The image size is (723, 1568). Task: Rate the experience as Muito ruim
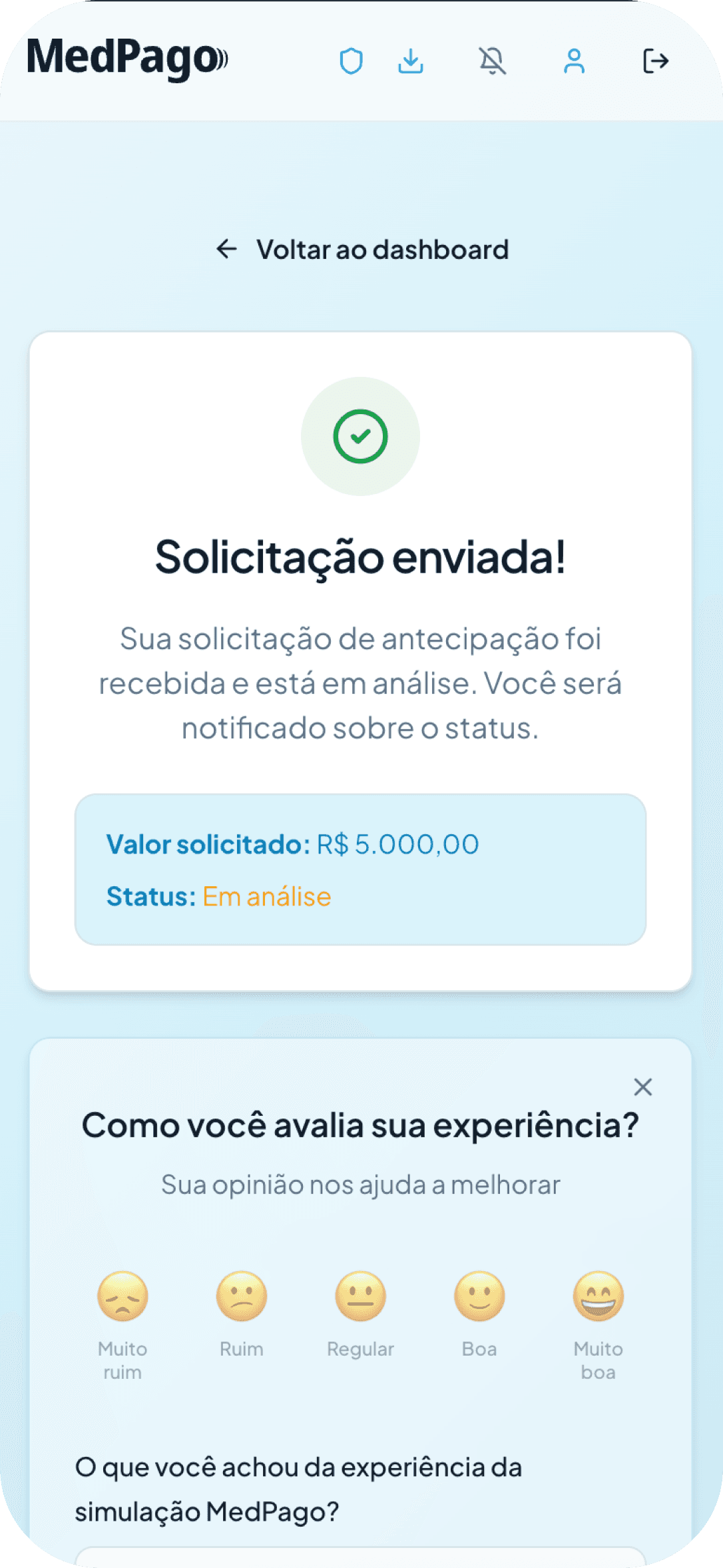(122, 1296)
